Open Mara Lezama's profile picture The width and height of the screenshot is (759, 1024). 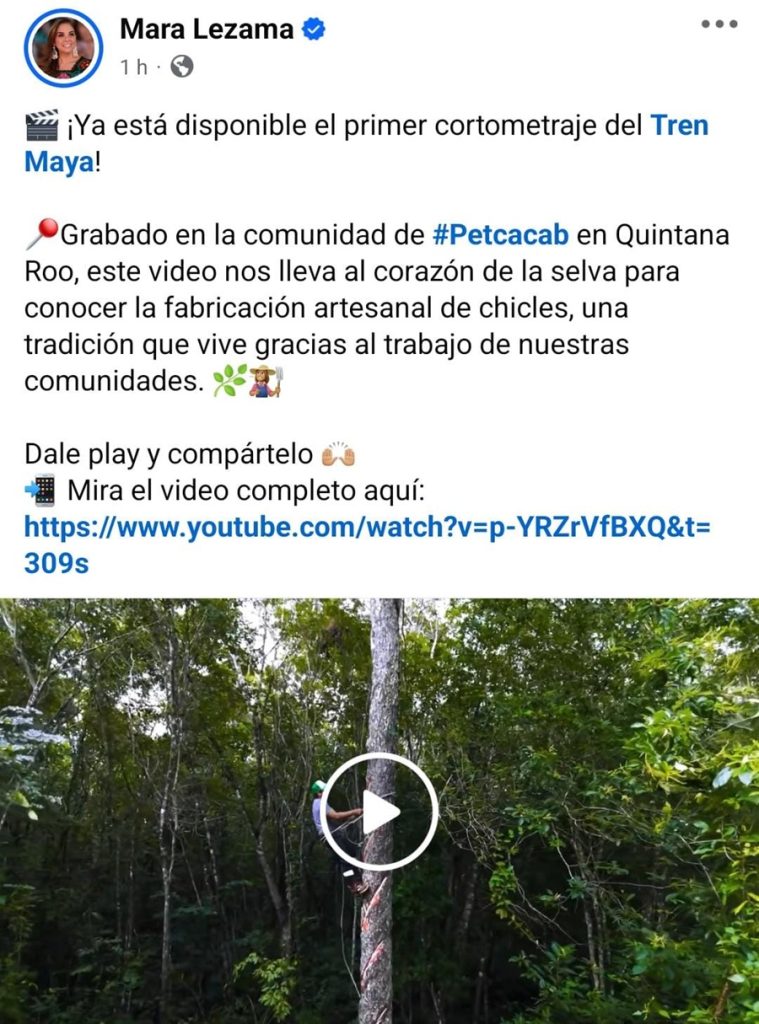pos(62,47)
